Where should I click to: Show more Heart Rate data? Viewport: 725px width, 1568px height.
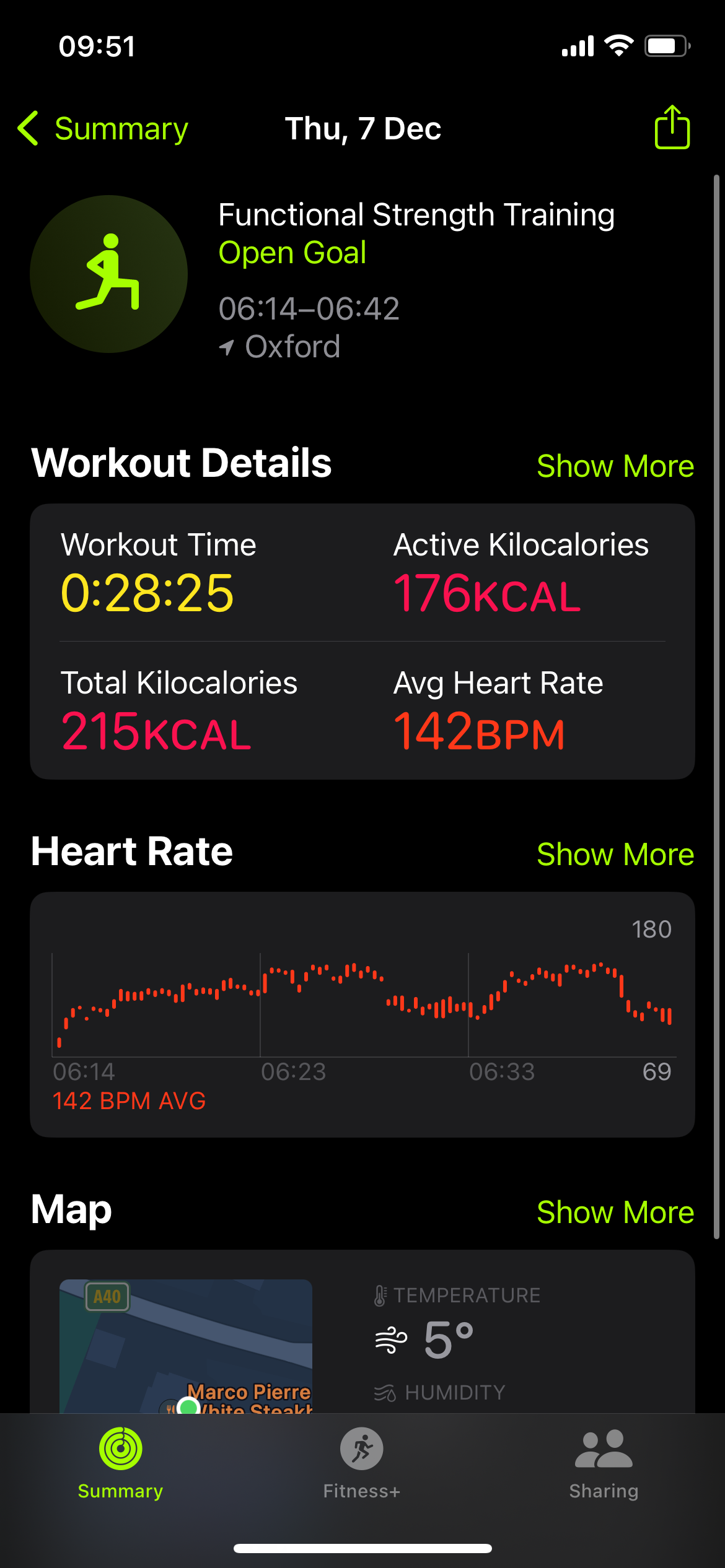615,854
